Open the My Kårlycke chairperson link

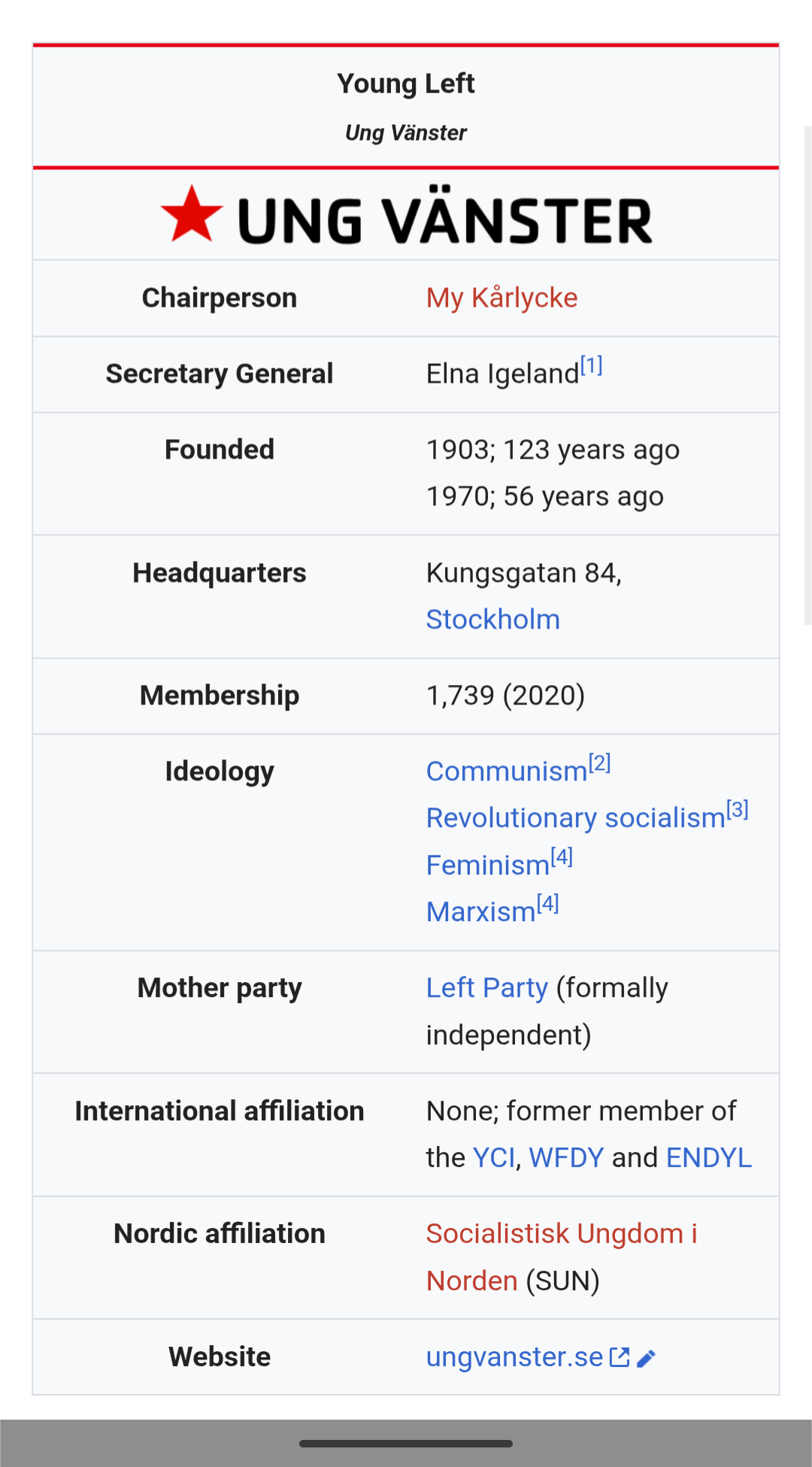tap(501, 298)
